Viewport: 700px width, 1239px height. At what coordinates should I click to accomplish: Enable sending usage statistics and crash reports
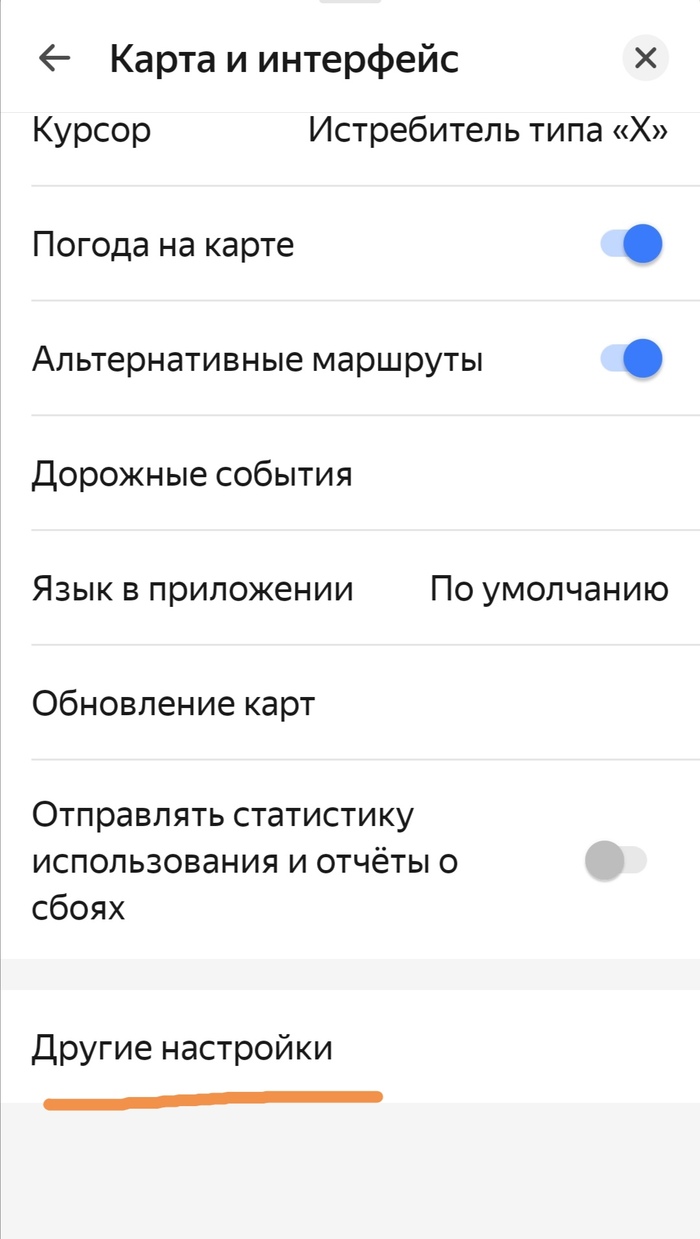616,860
